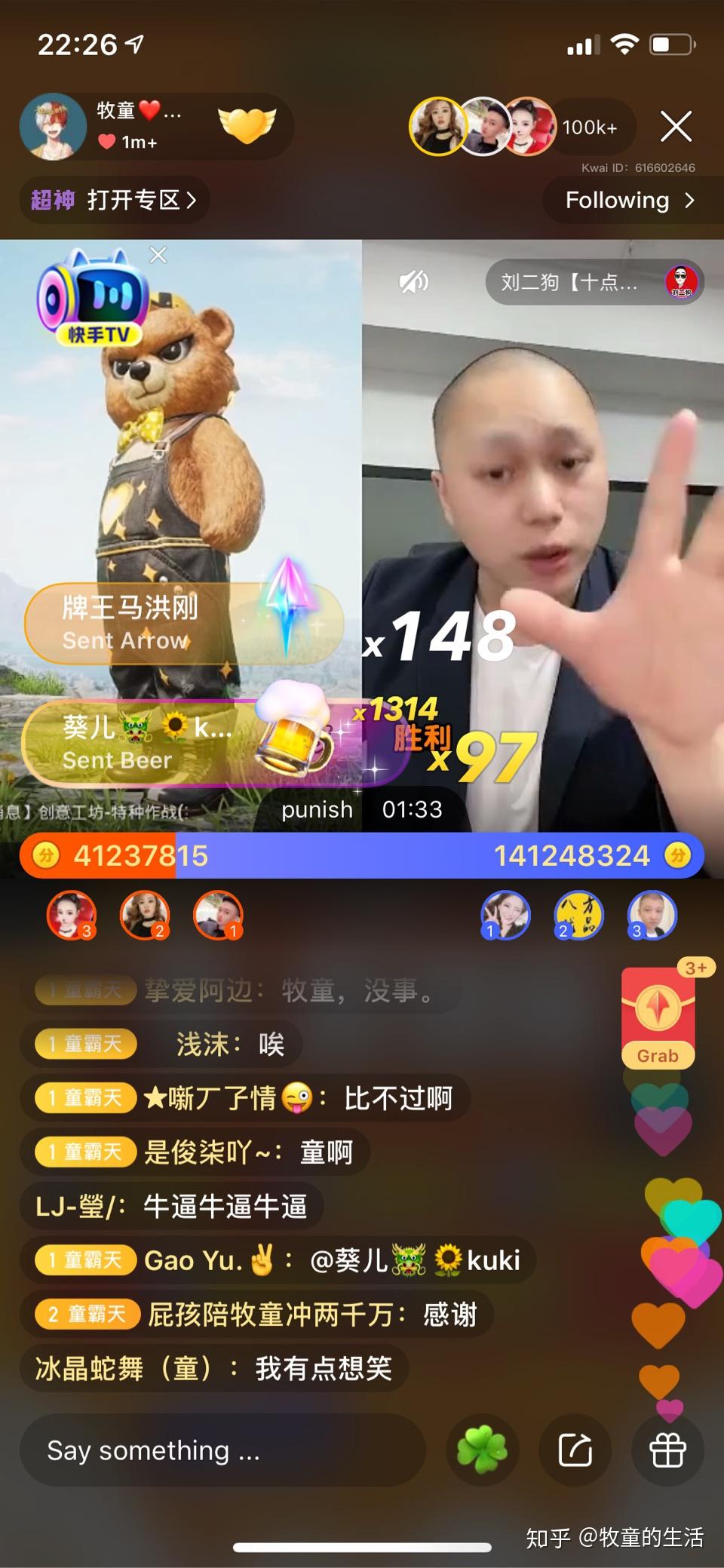Unmute opponent stream via crossed speaker icon

click(414, 281)
